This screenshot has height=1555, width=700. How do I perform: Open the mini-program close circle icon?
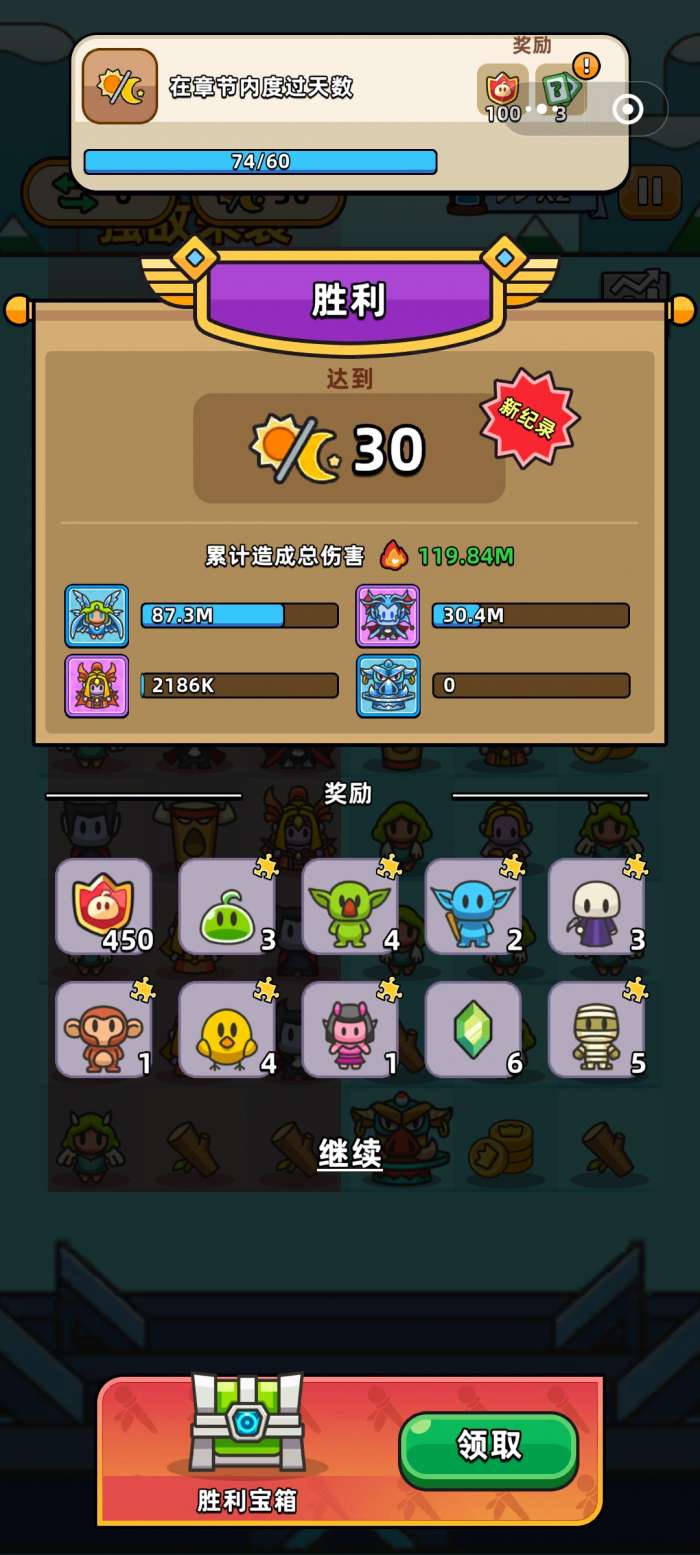point(628,109)
